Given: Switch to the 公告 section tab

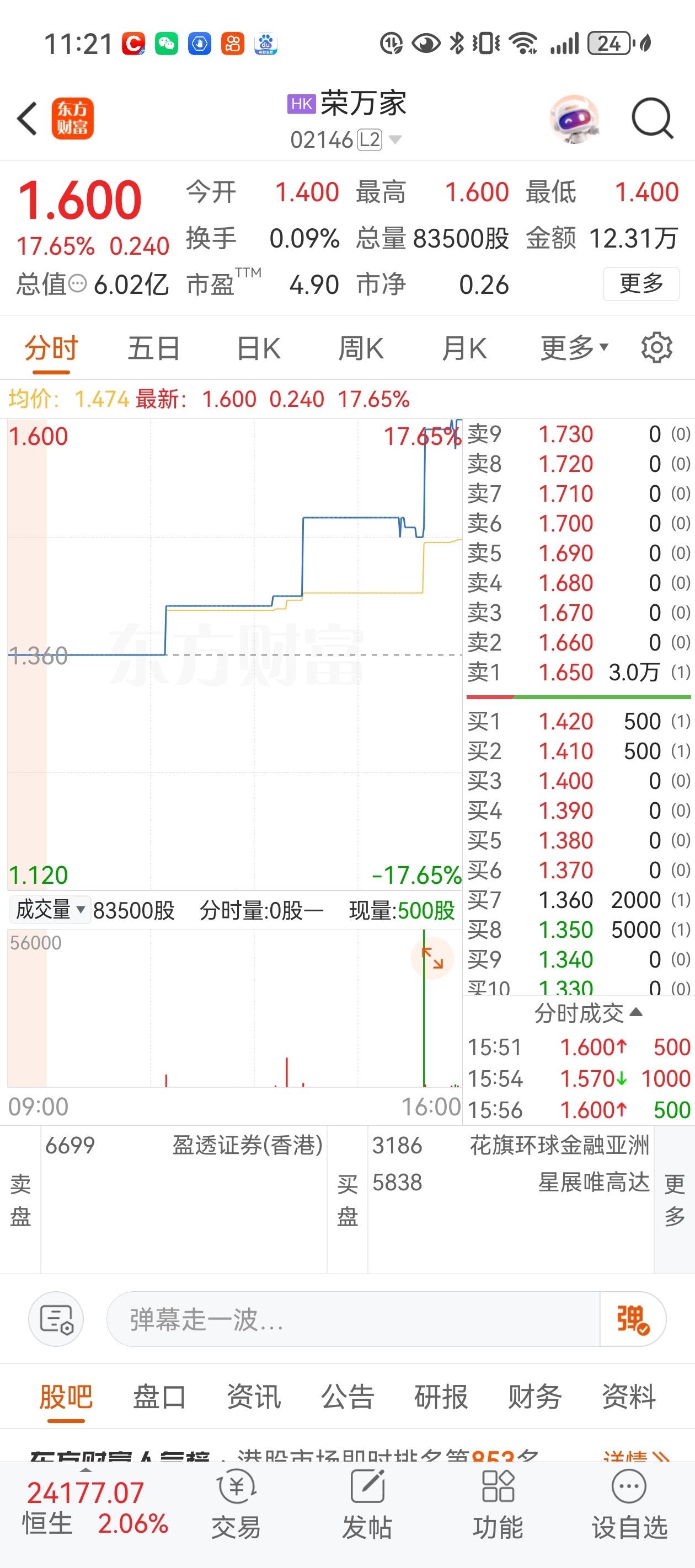Looking at the screenshot, I should (x=347, y=1396).
